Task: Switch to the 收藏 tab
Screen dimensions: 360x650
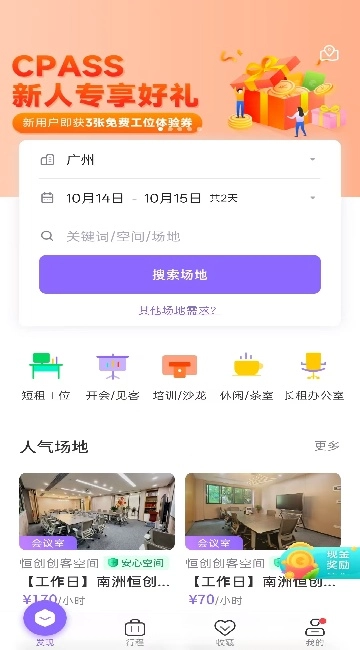Action: [225, 633]
